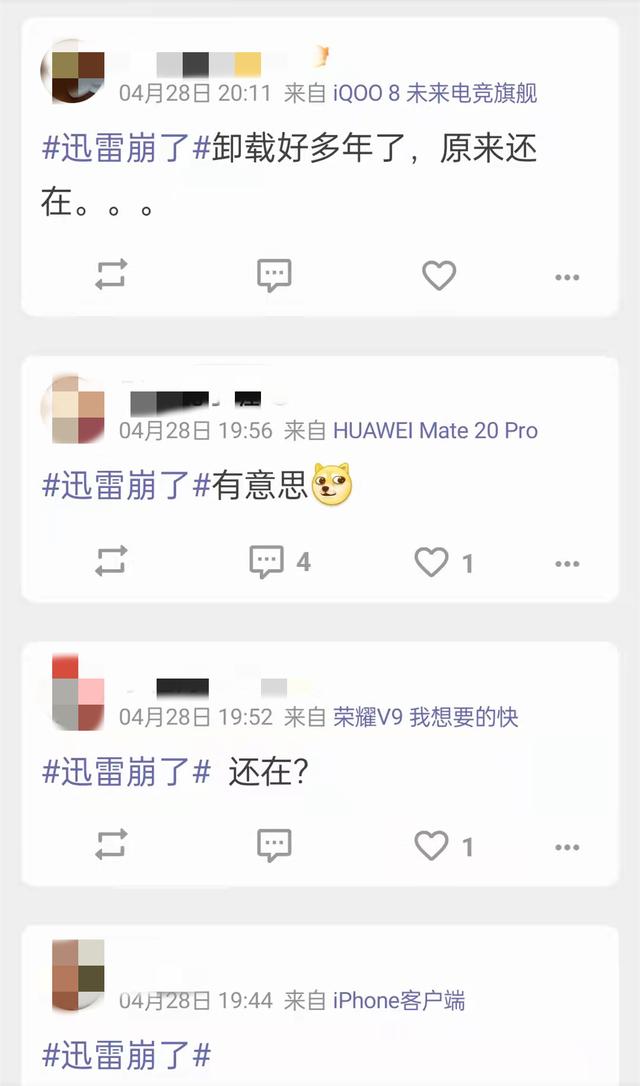640x1086 pixels.
Task: Open the #迅雷崩了# hashtag in the 19:52 post
Action: (126, 771)
